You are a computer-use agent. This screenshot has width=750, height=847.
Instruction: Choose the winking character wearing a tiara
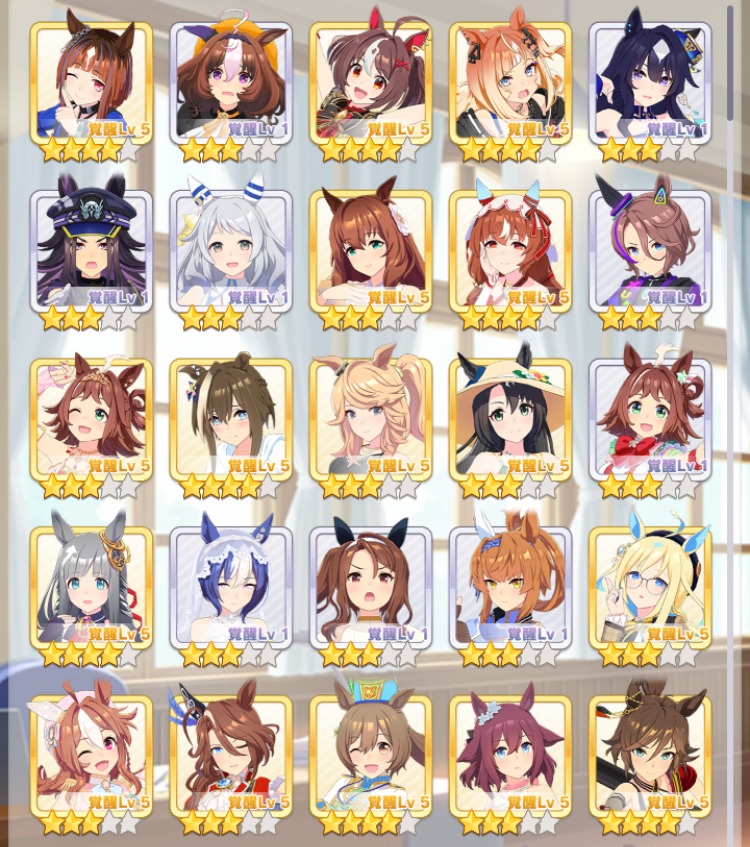point(91,418)
